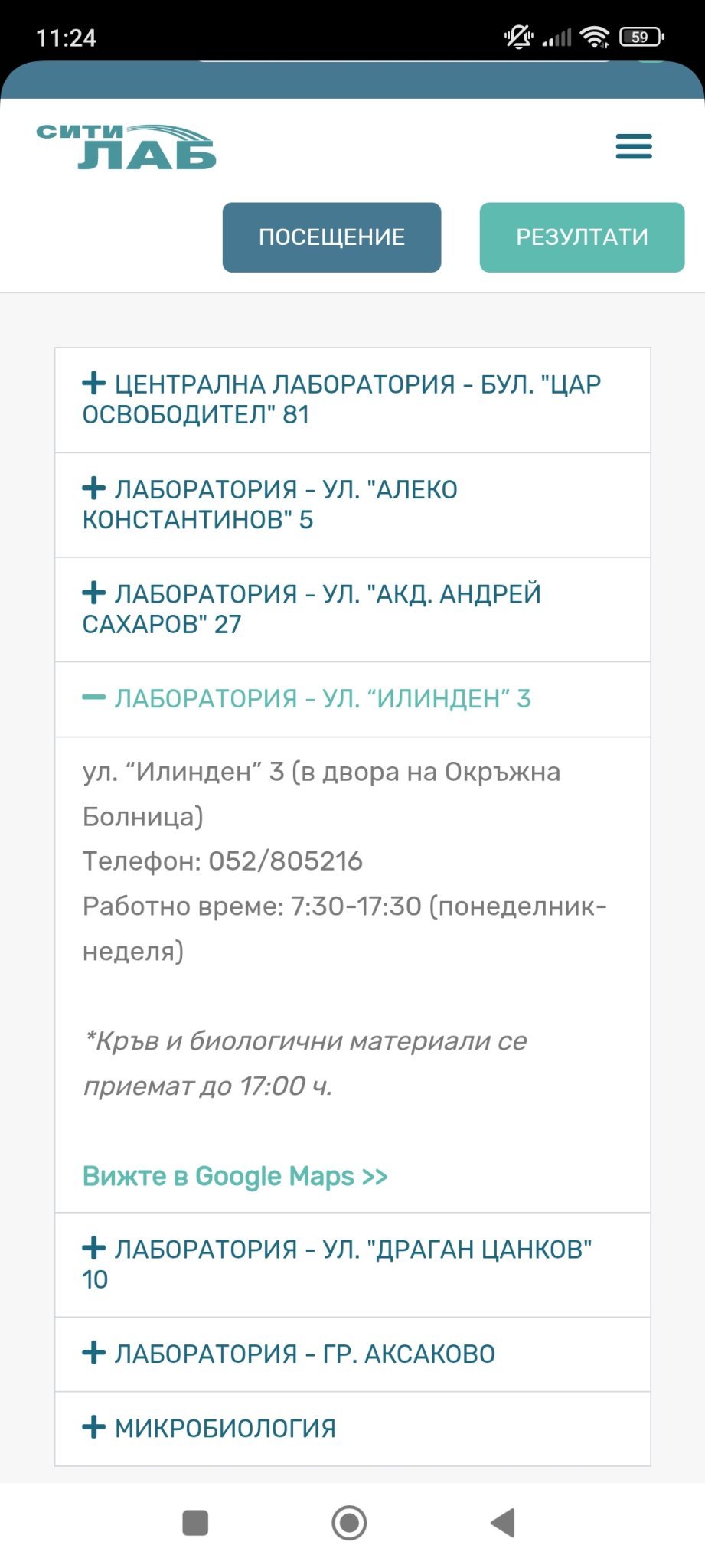Expand the Драган Цанков 10 laboratory
The image size is (705, 1568).
[x=353, y=1265]
